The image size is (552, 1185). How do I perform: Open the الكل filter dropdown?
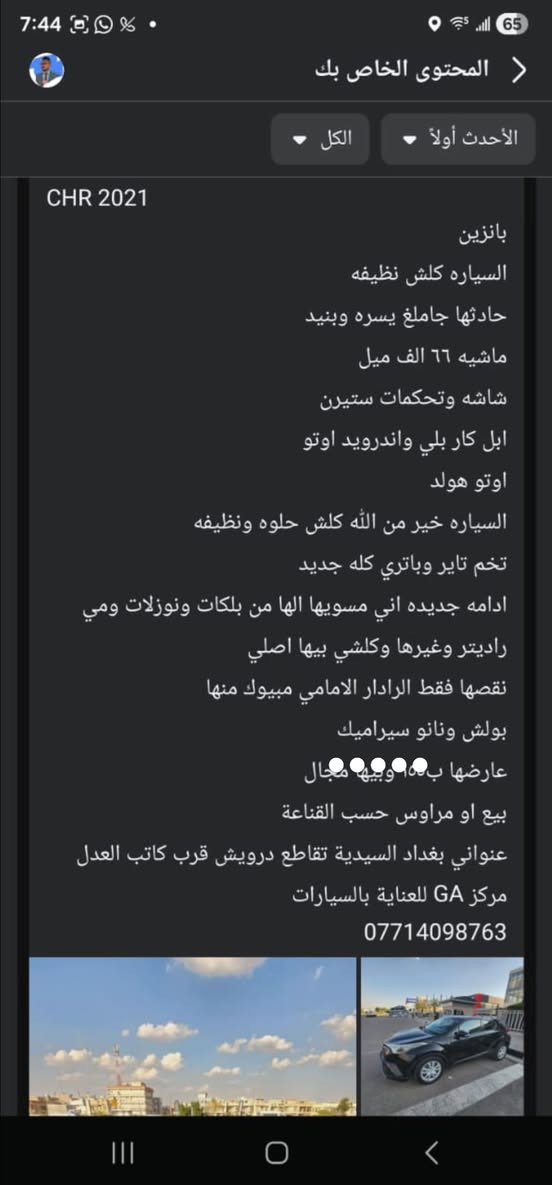pyautogui.click(x=320, y=139)
